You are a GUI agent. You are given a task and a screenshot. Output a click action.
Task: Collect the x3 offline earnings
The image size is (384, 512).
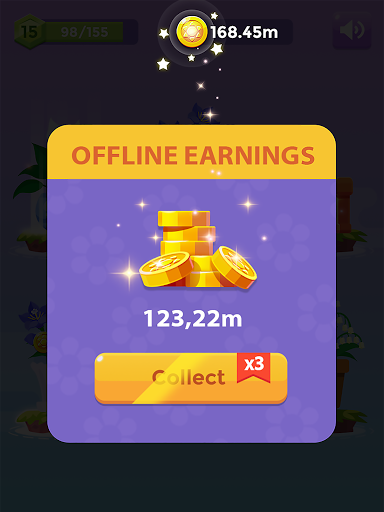(x=191, y=378)
